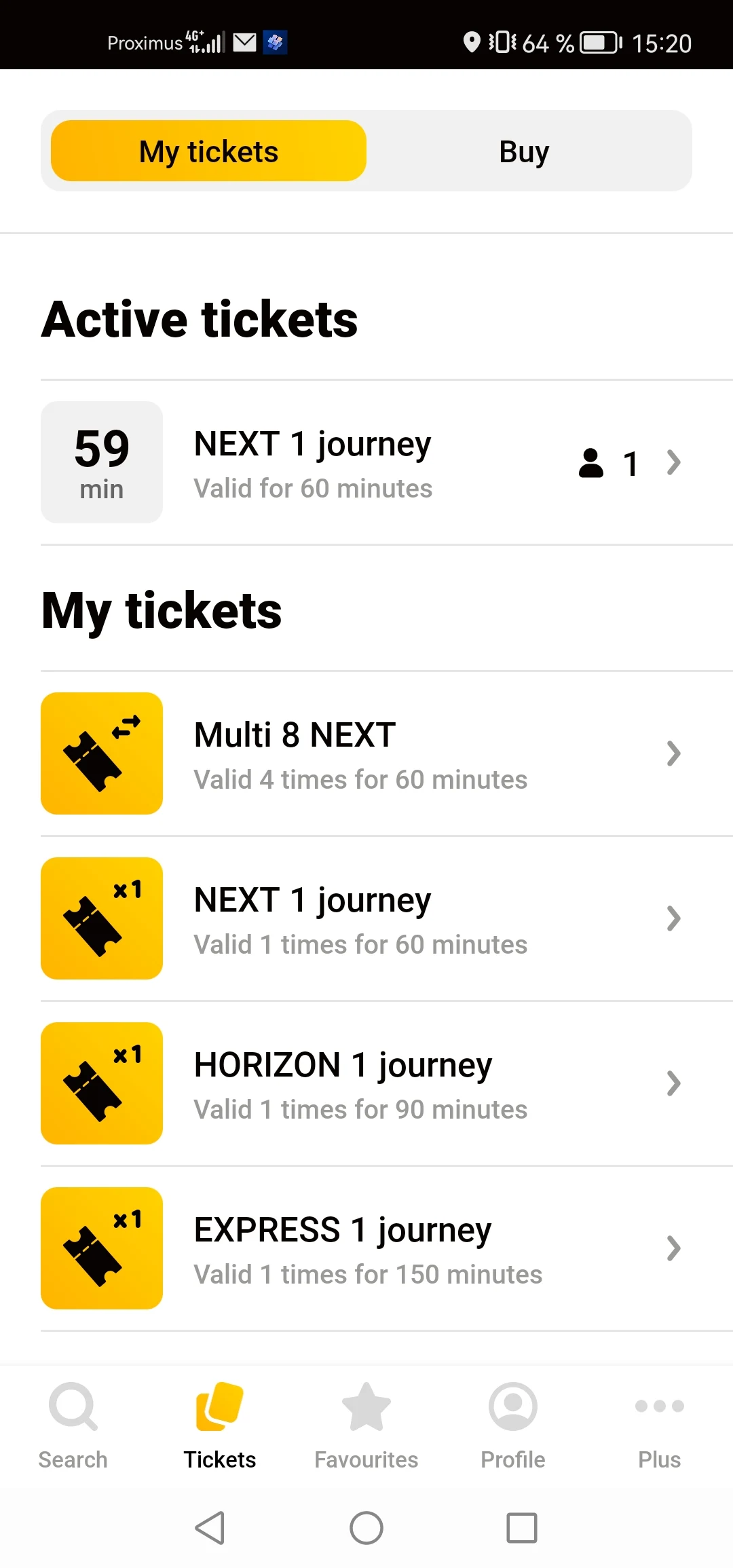
Task: Open the Multi 8 NEXT ticket
Action: (366, 753)
